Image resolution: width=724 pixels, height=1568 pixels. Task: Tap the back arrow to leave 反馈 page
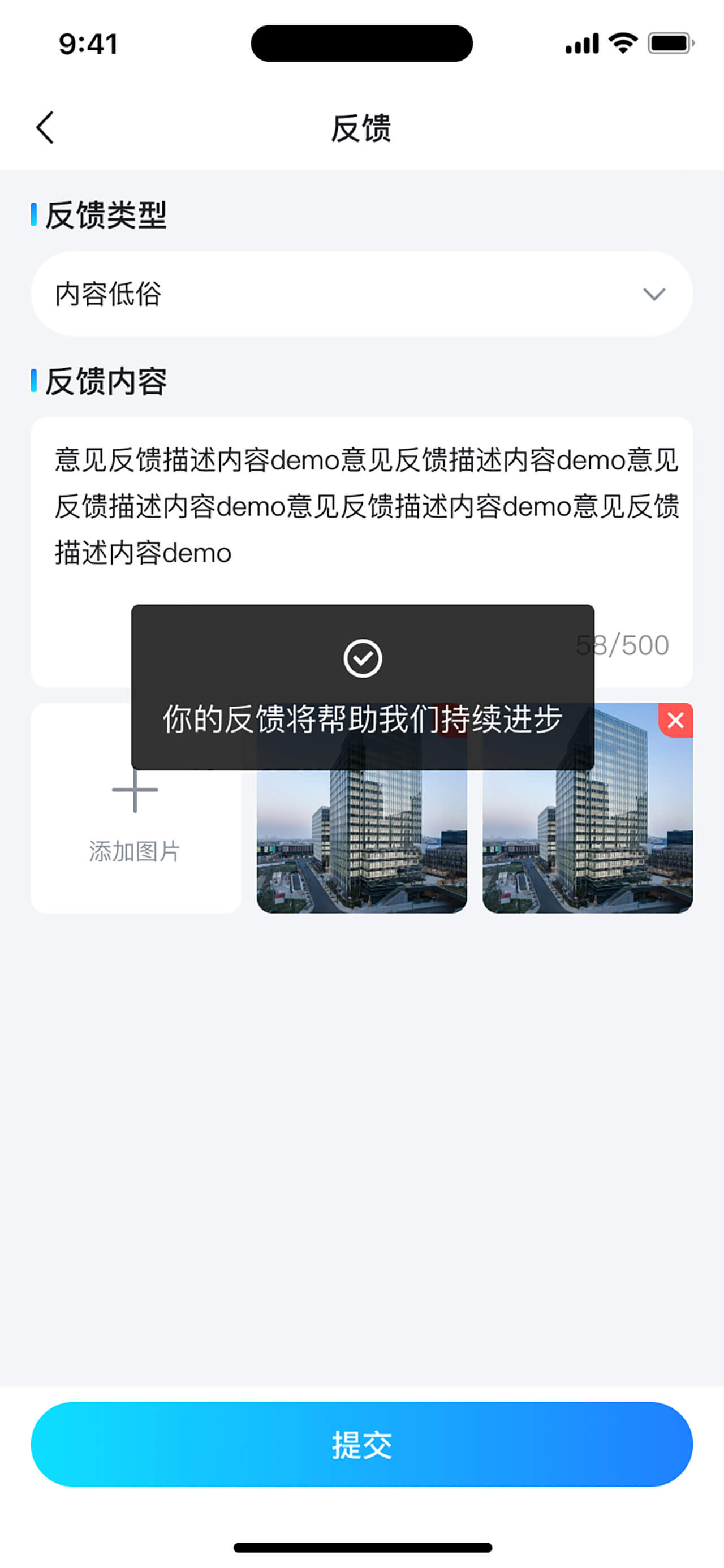(46, 128)
